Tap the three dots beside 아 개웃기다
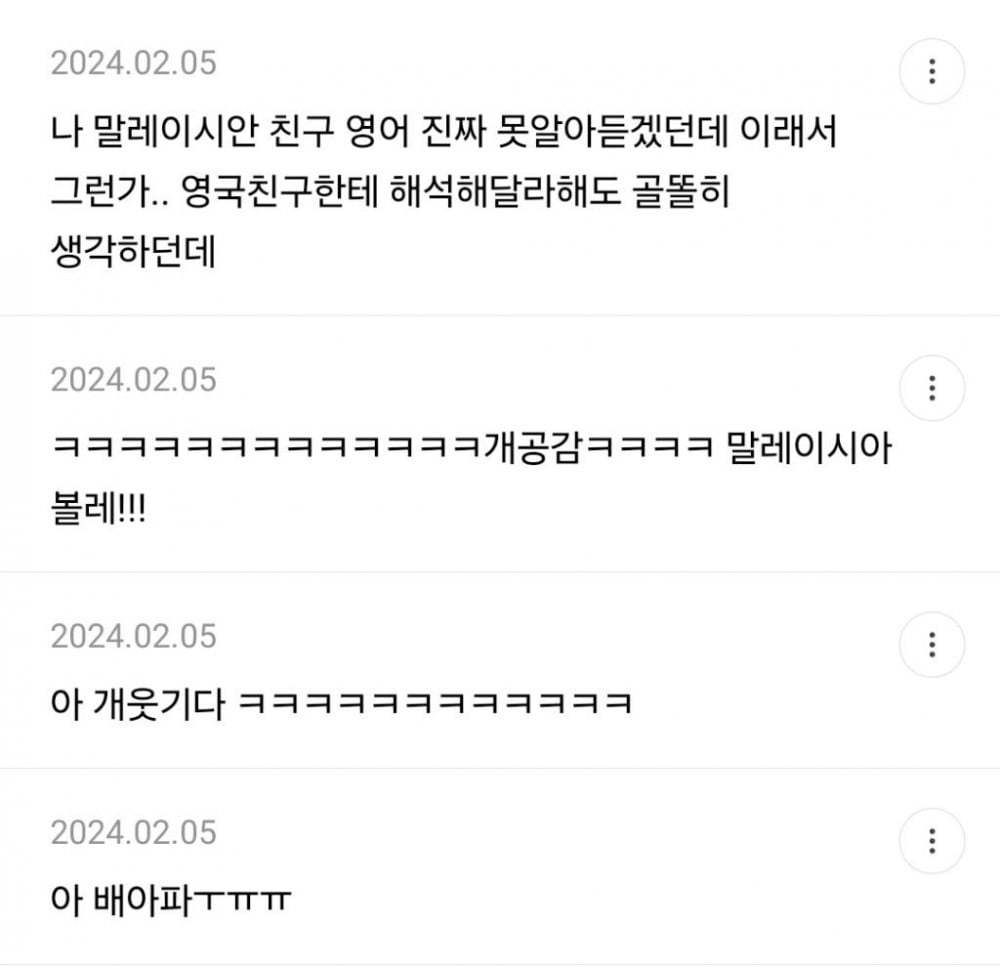 point(932,643)
